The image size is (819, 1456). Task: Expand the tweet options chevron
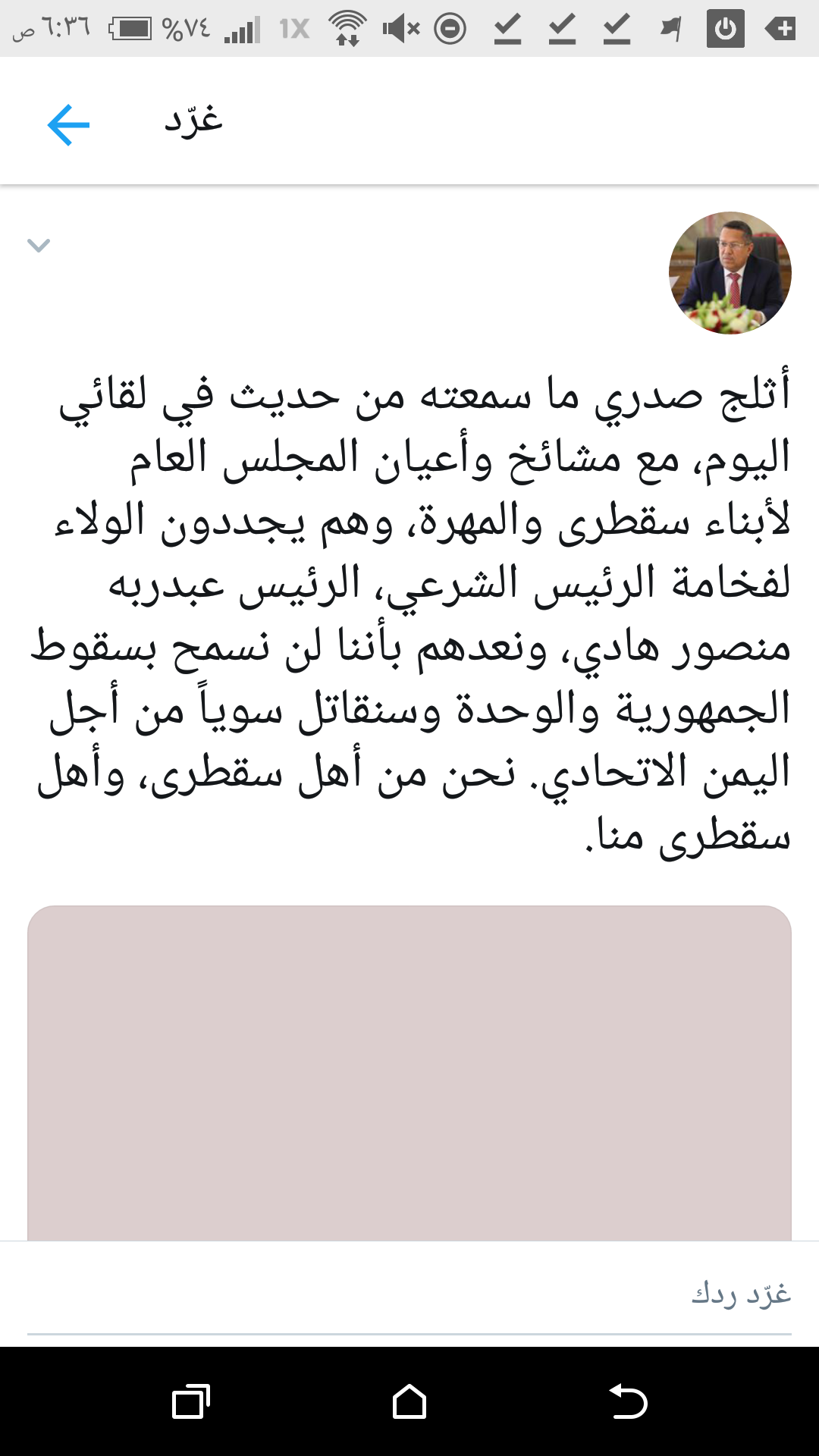click(x=39, y=245)
